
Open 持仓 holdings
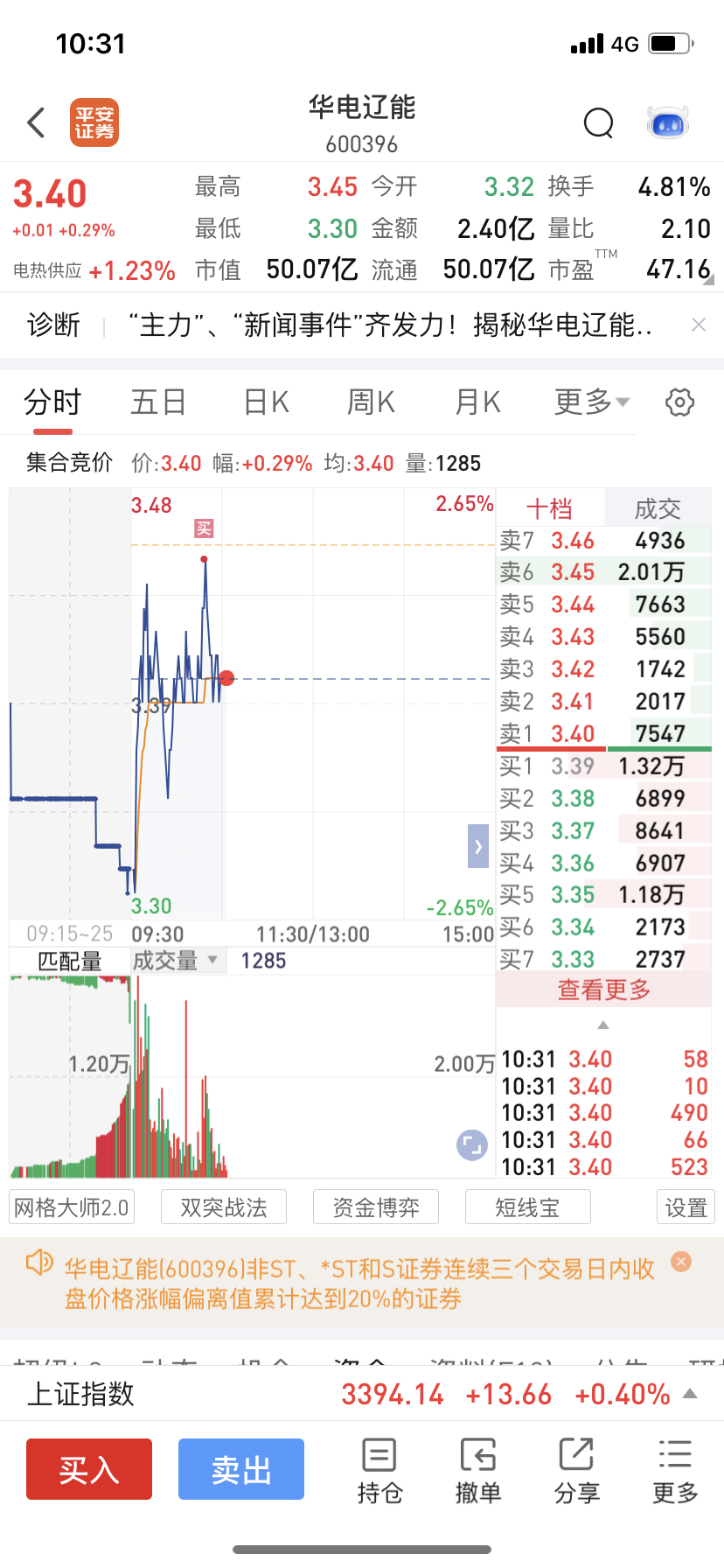pyautogui.click(x=379, y=1471)
